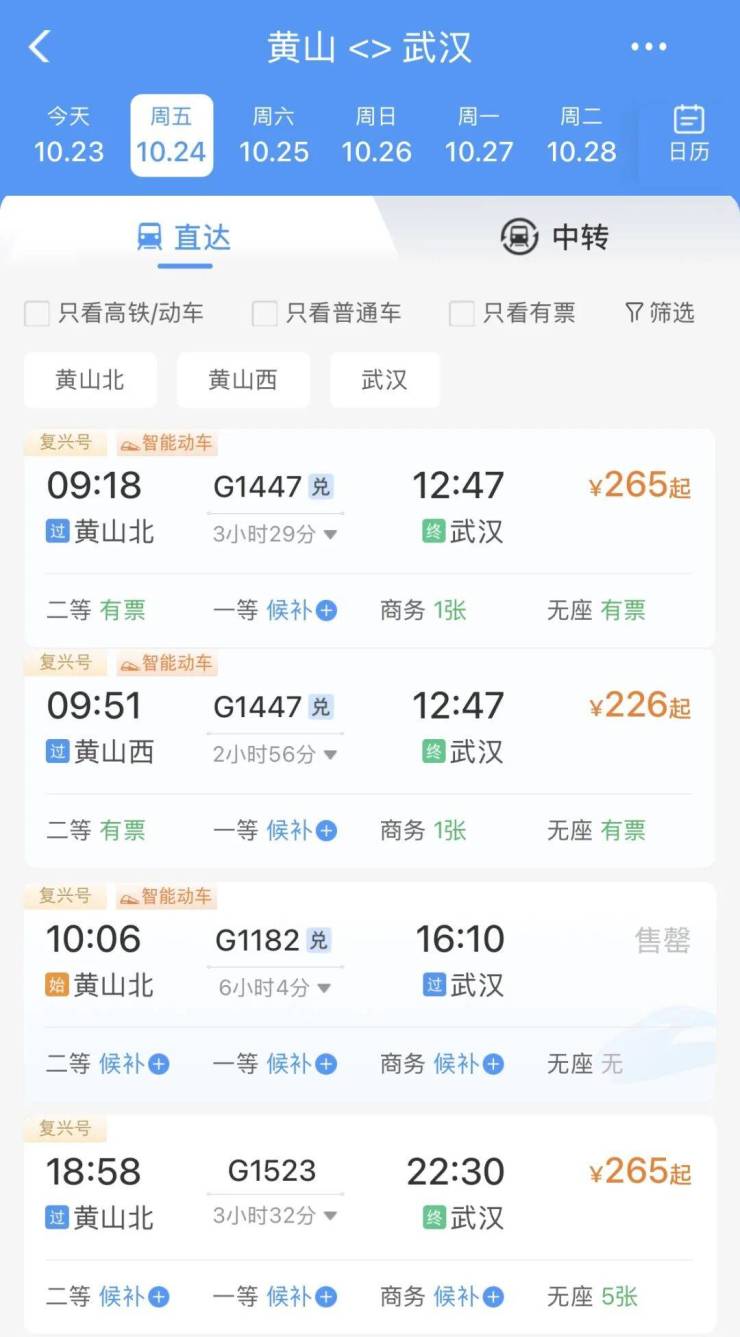Select today 10.23 in the date bar

(x=68, y=136)
